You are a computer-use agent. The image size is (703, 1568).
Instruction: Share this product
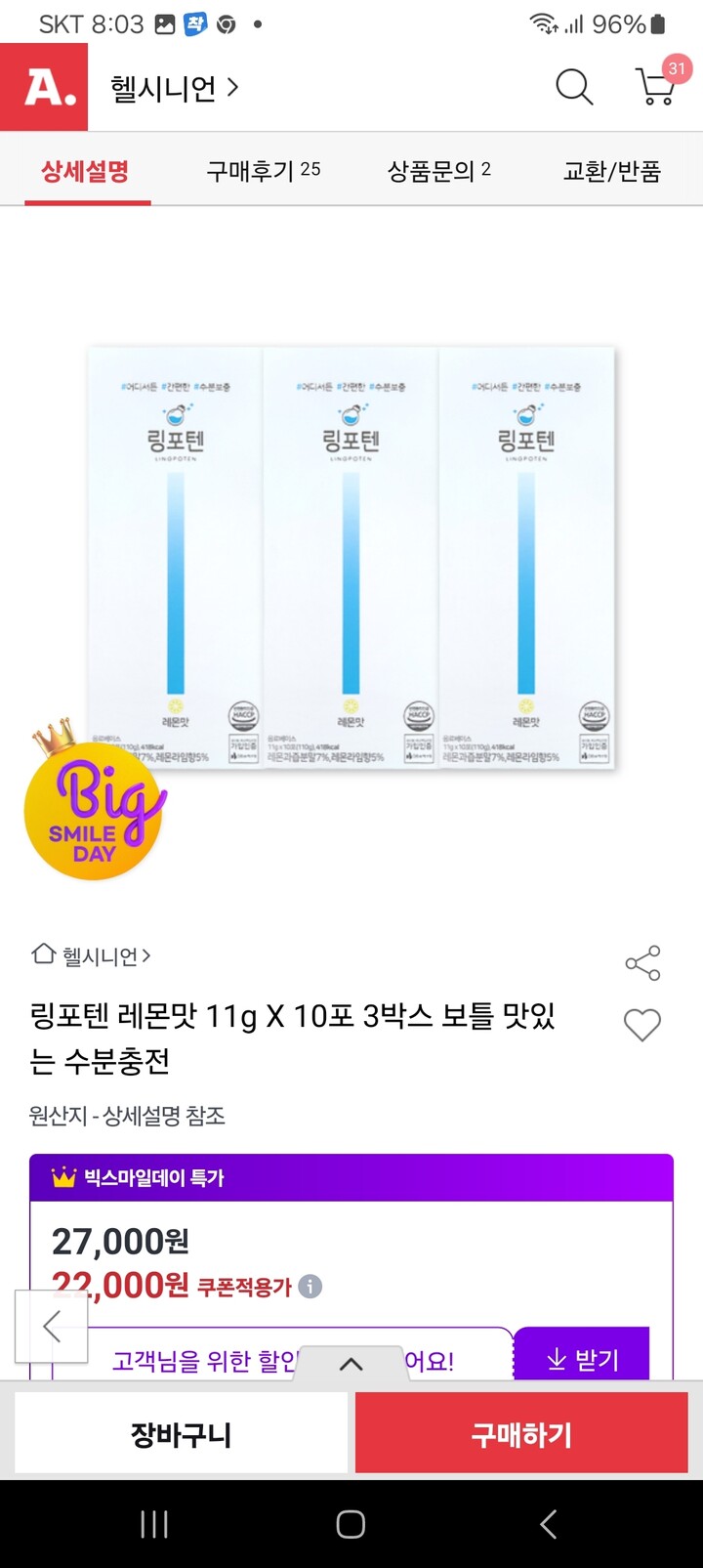point(642,962)
